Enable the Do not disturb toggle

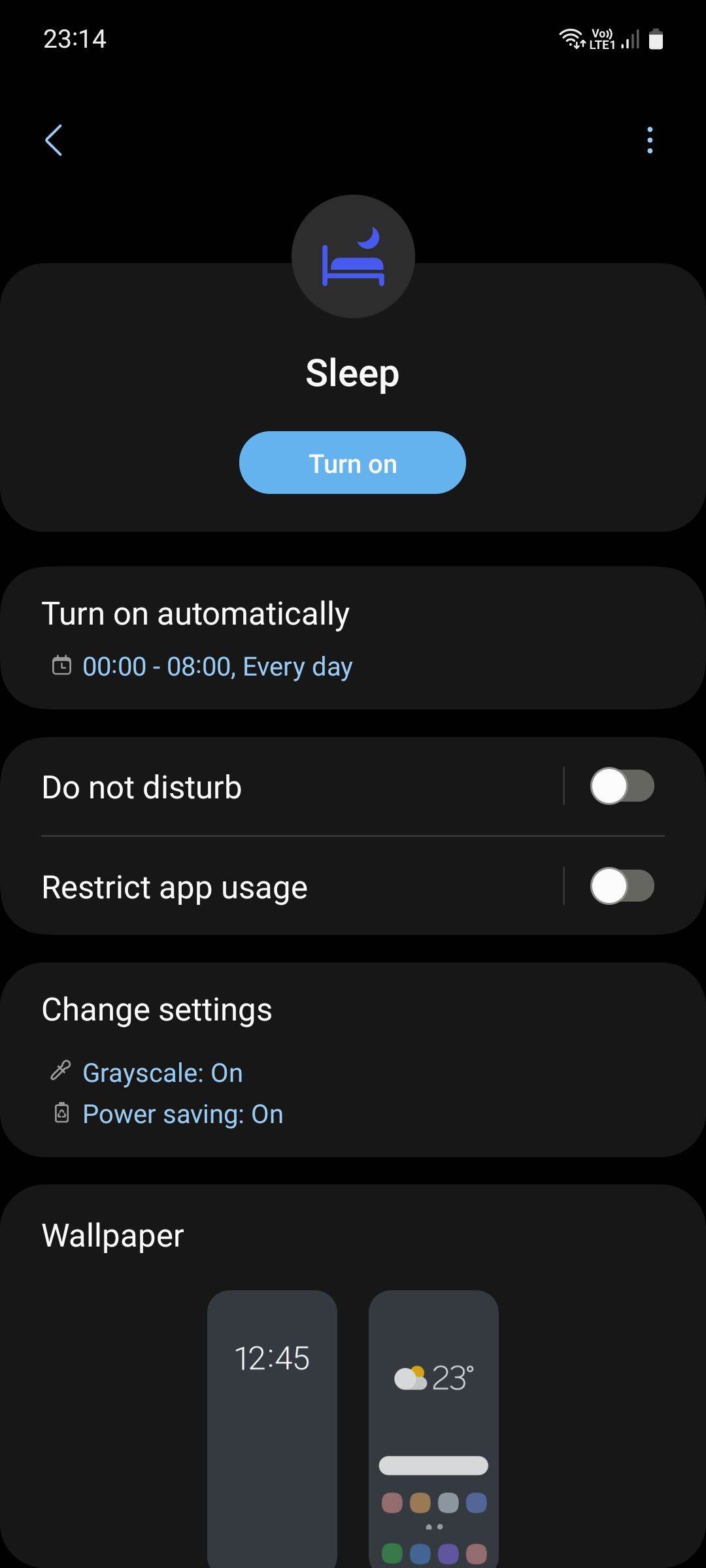click(622, 786)
